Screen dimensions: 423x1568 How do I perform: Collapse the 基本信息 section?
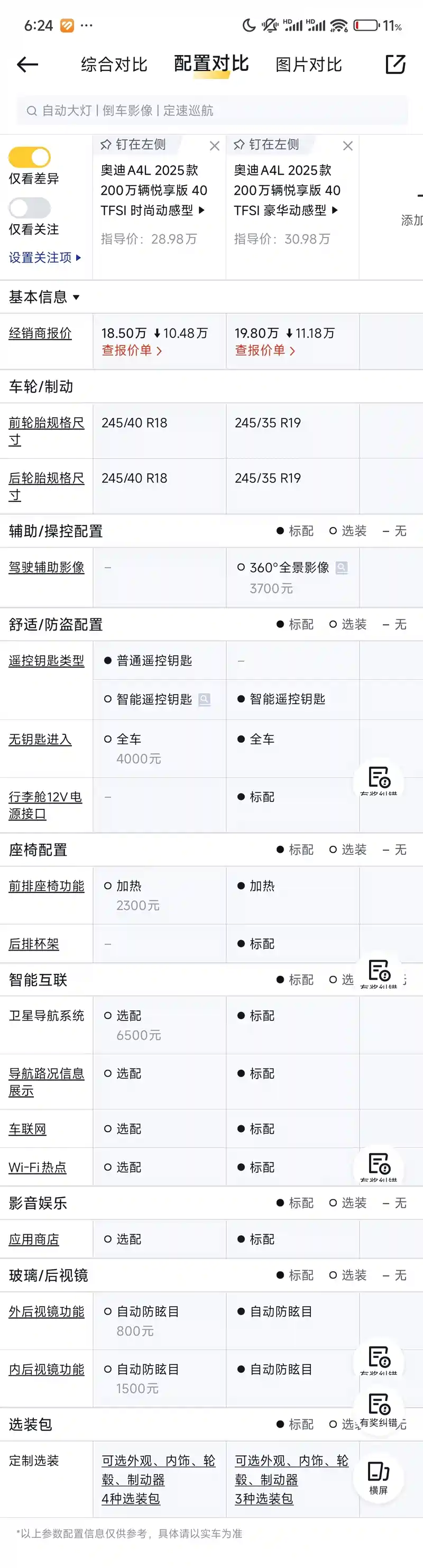point(44,297)
